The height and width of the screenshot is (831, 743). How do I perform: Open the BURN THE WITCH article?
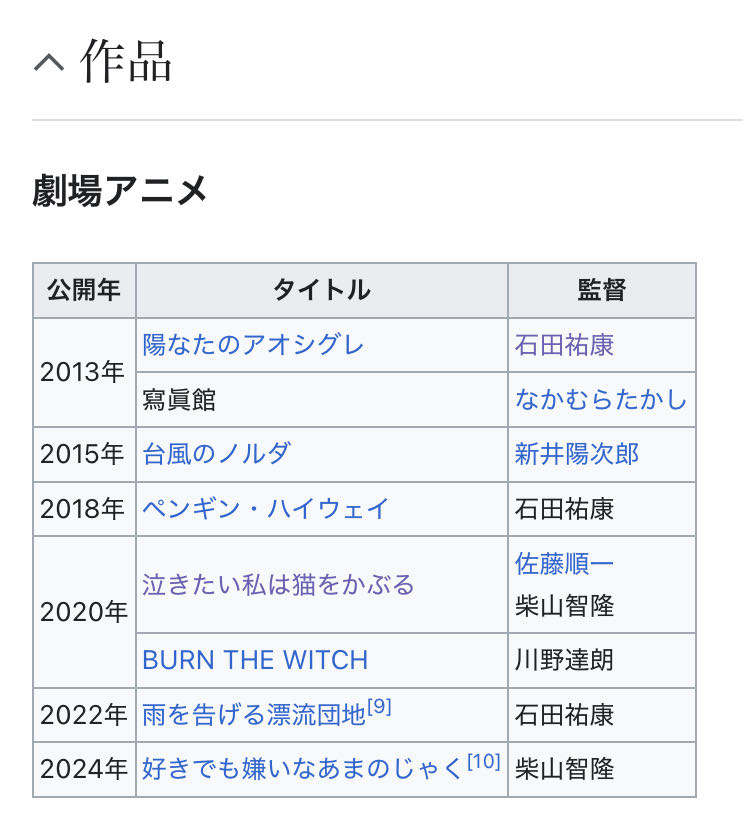pyautogui.click(x=255, y=660)
